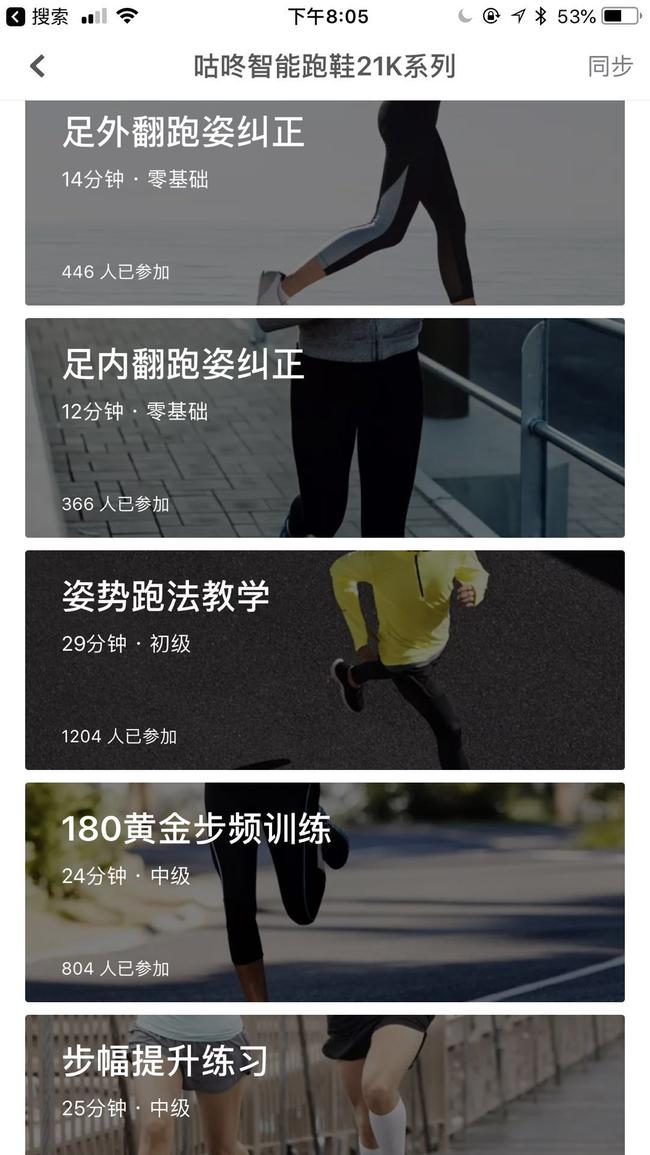This screenshot has height=1155, width=650.
Task: Tap the 同步 sync button
Action: pos(609,66)
